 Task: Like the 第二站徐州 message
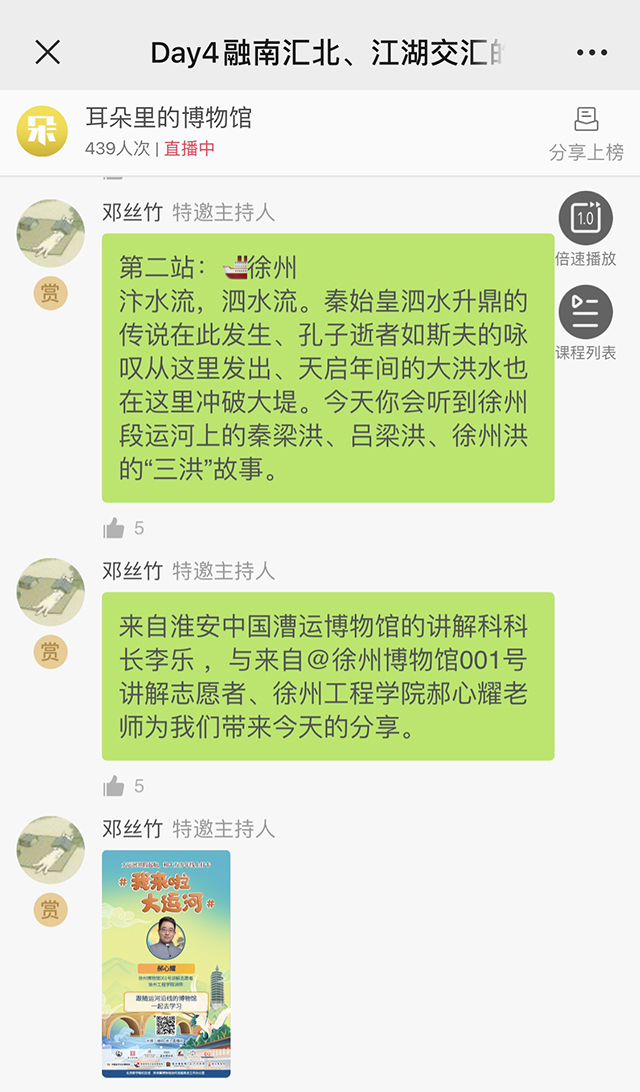click(115, 528)
